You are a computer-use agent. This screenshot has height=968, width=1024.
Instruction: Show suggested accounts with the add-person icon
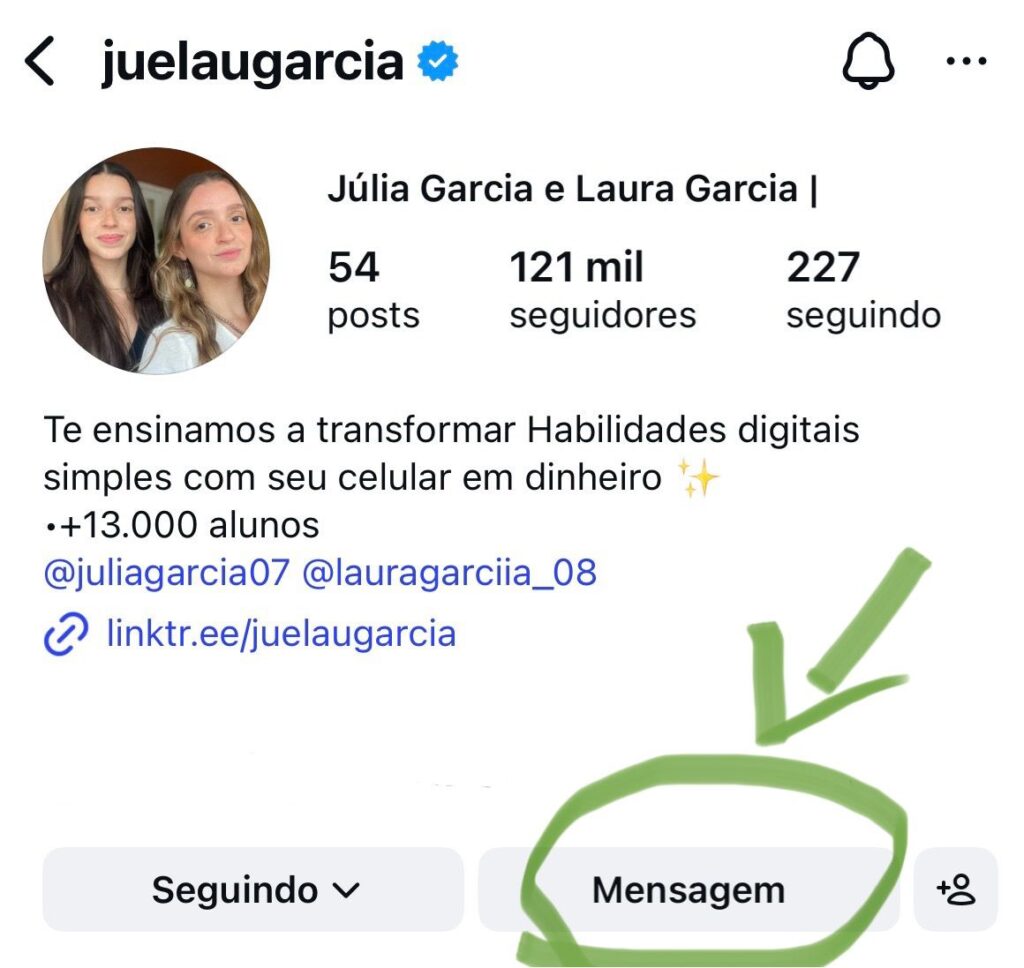955,889
